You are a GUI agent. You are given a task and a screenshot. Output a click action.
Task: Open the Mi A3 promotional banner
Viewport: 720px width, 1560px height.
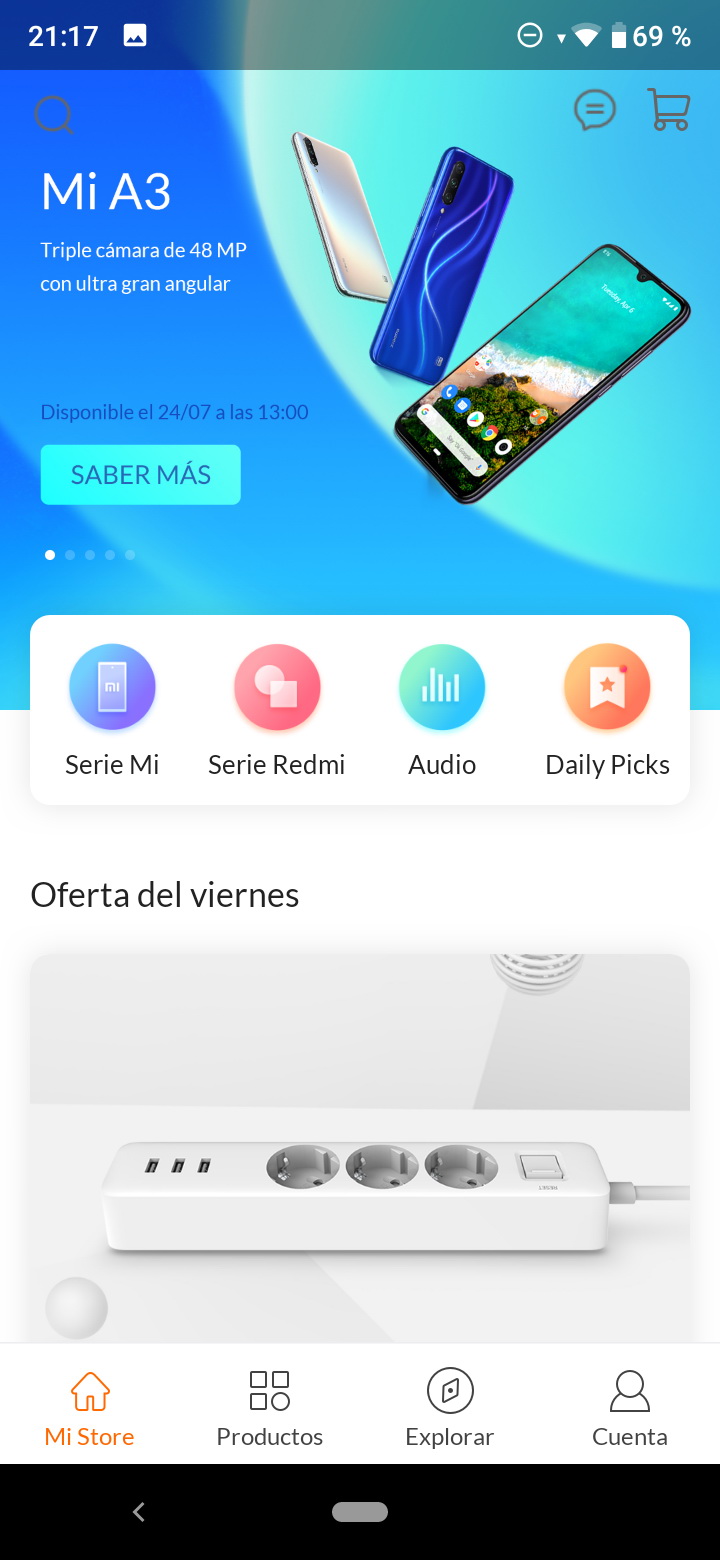click(360, 340)
